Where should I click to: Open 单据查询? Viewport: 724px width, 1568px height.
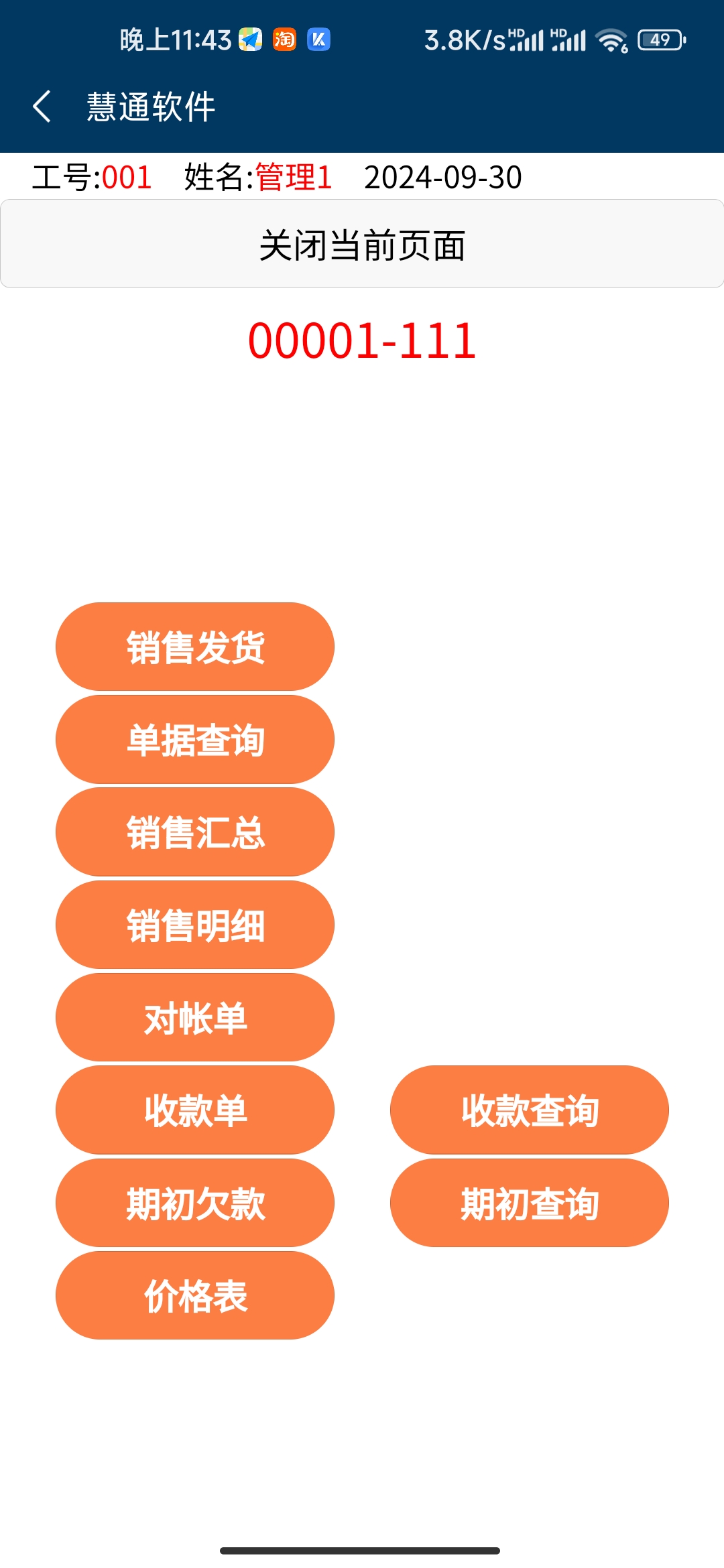coord(195,739)
